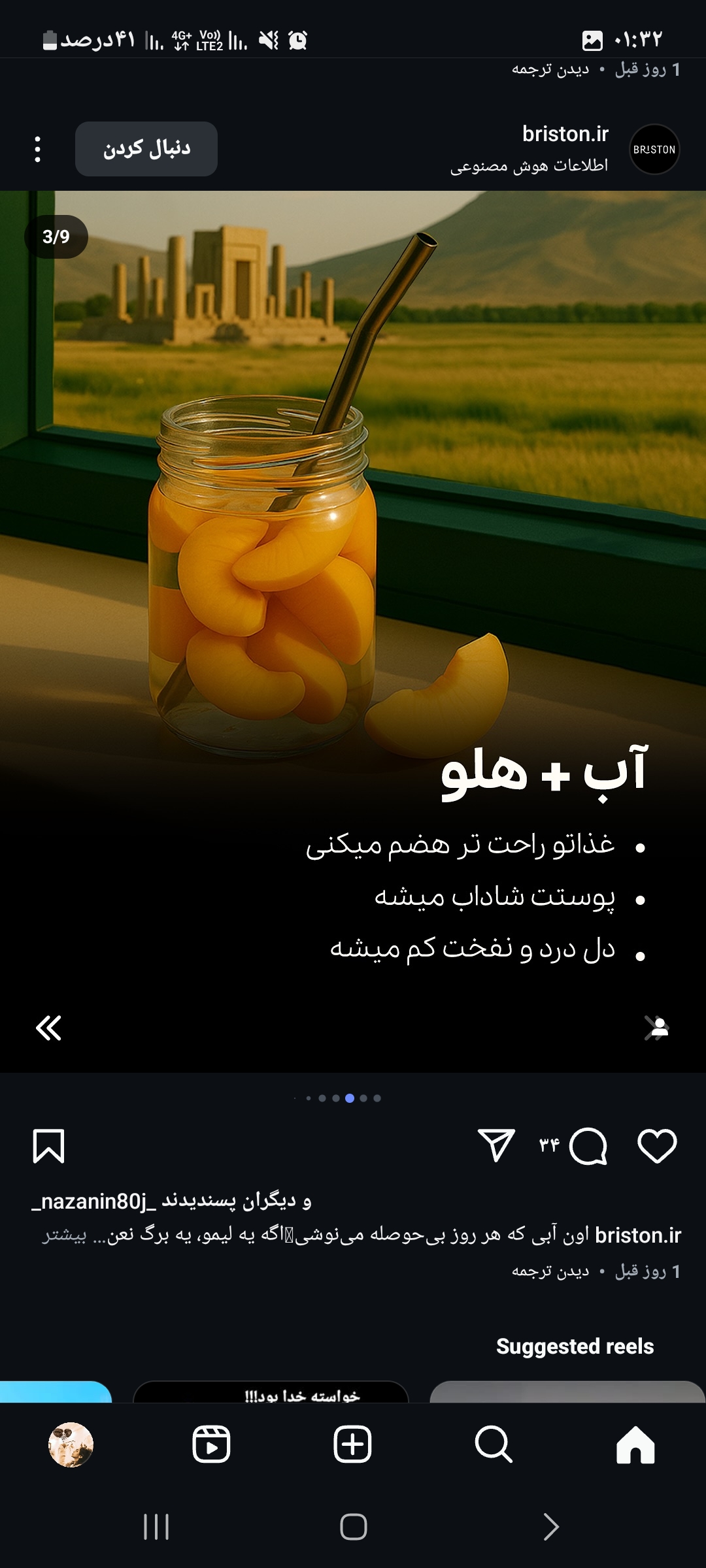Image resolution: width=706 pixels, height=1568 pixels.
Task: Share this post via the paper plane
Action: (x=496, y=1146)
